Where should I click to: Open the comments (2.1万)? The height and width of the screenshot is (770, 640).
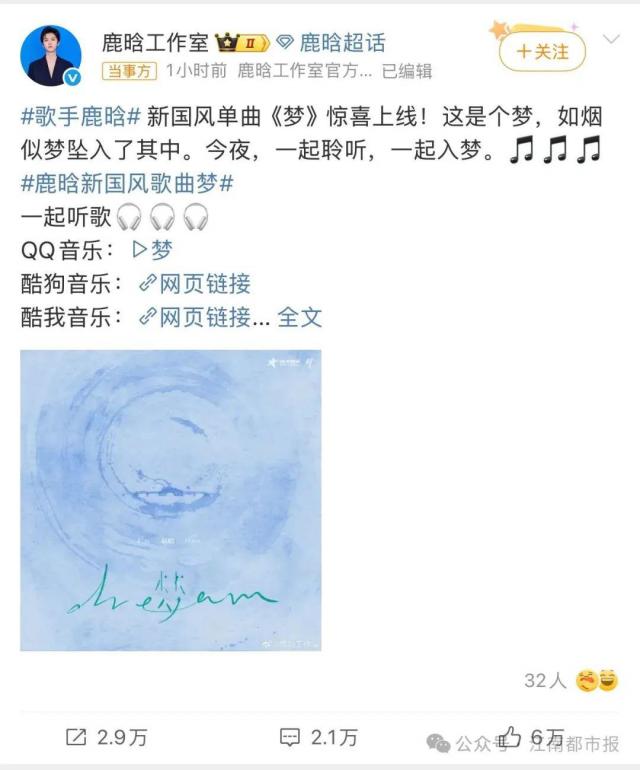point(318,737)
